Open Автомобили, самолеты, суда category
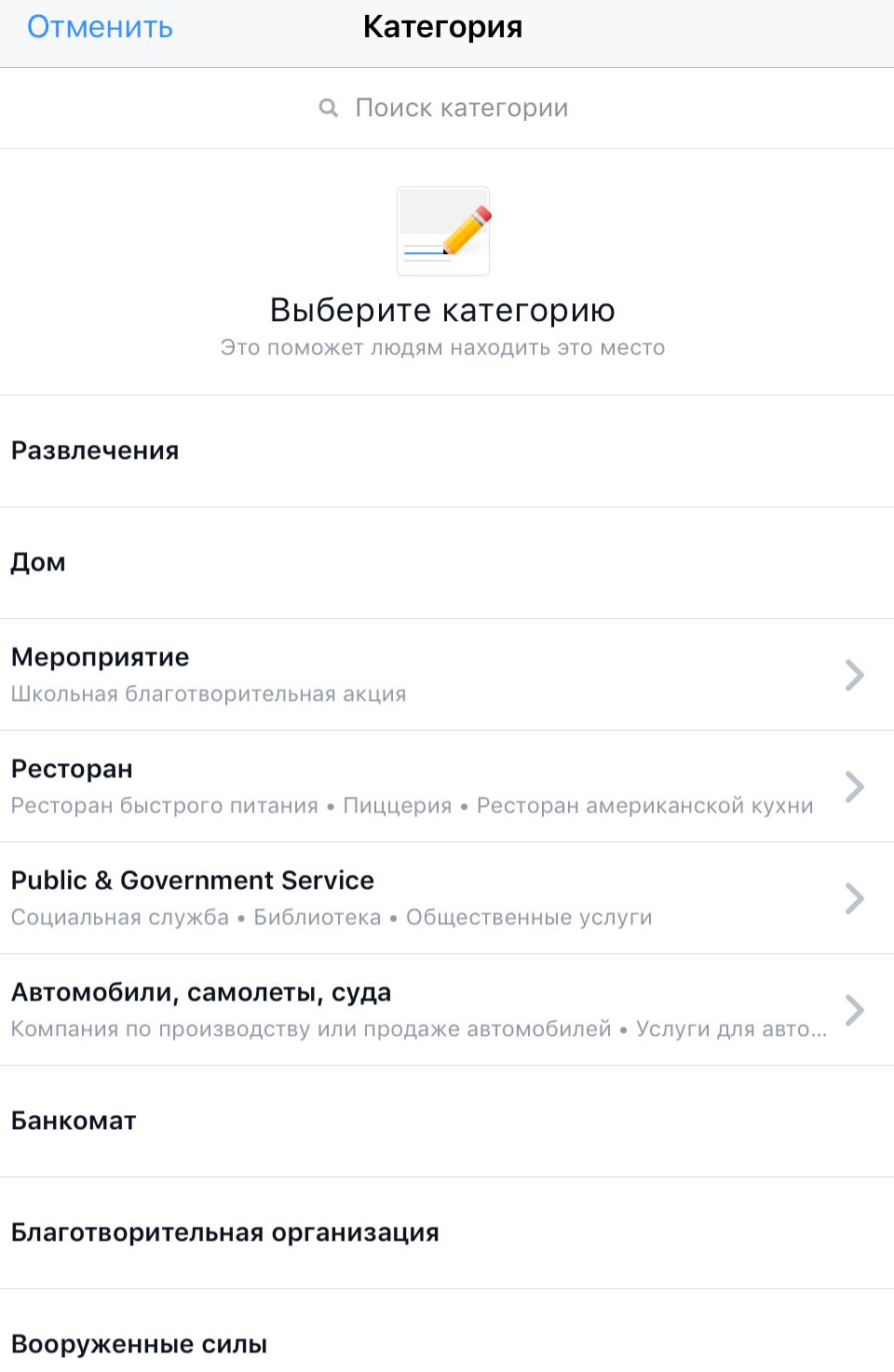 (x=447, y=1010)
